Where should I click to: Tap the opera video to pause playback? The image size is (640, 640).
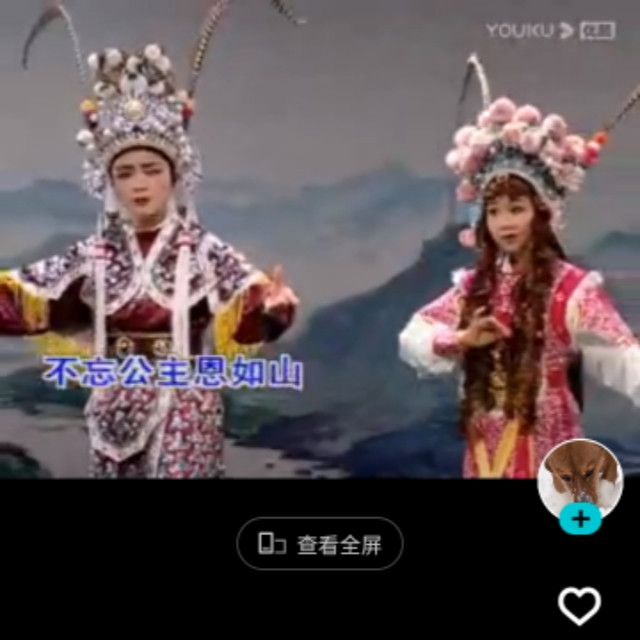pyautogui.click(x=320, y=240)
